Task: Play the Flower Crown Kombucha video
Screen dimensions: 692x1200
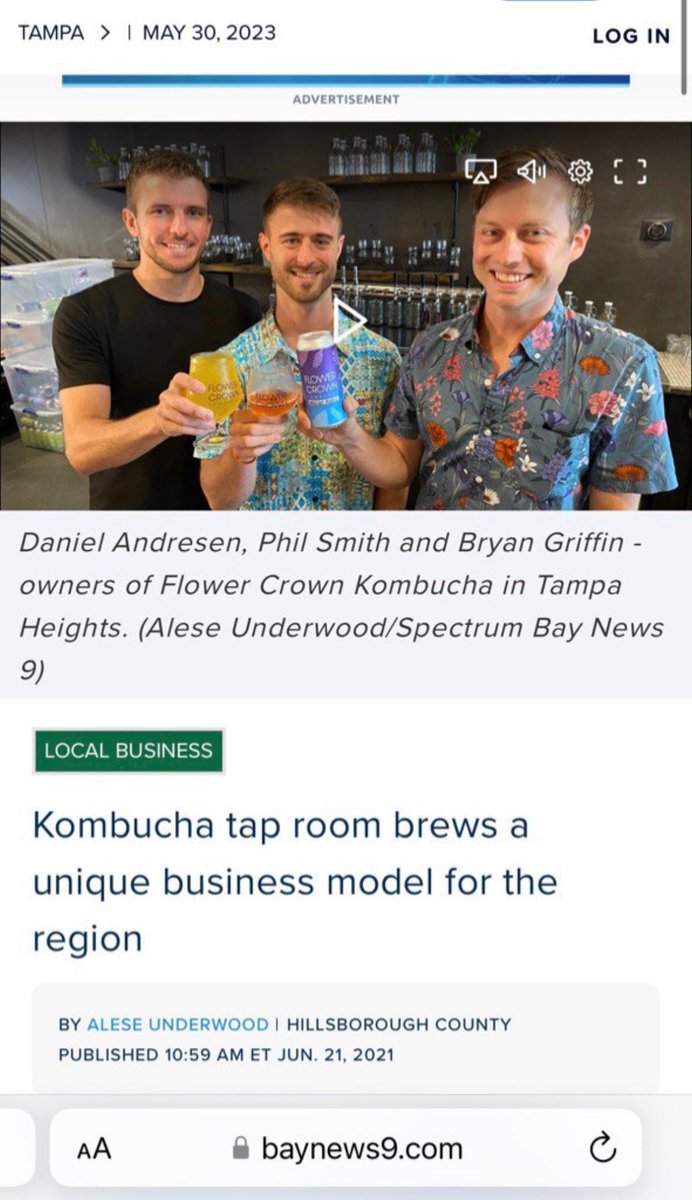Action: tap(349, 319)
